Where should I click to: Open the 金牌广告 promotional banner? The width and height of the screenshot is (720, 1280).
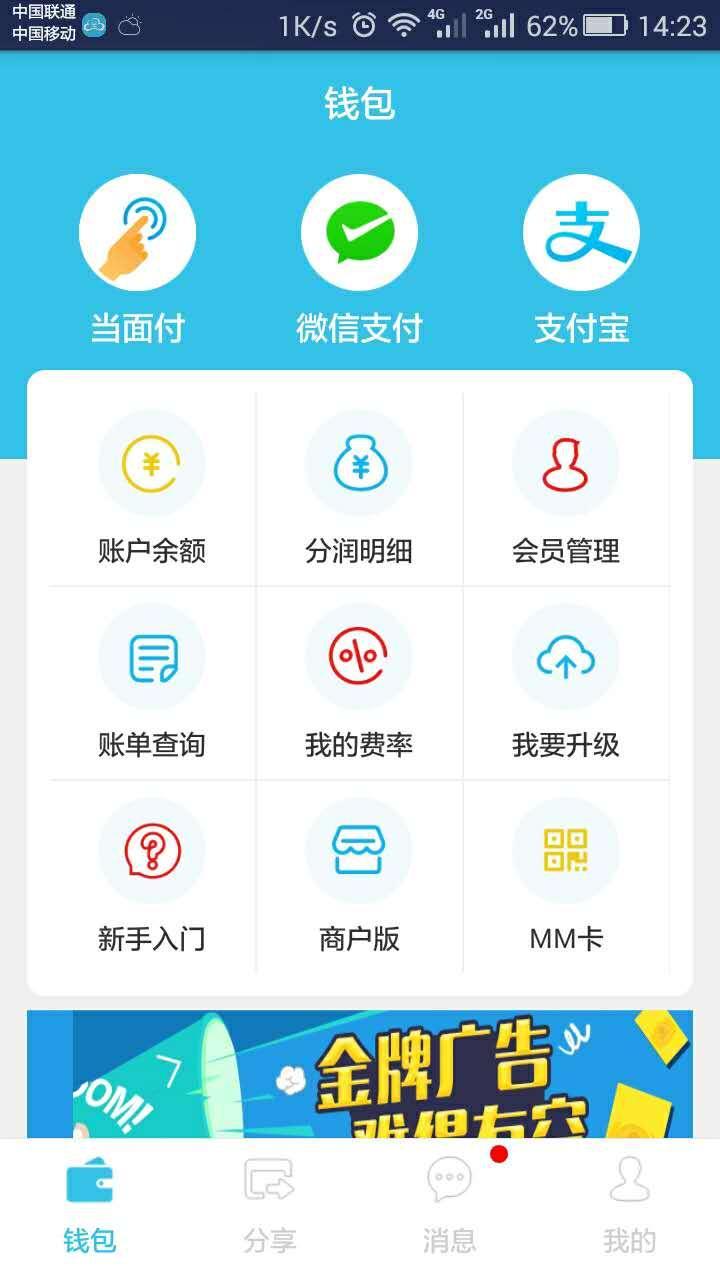coord(360,1075)
